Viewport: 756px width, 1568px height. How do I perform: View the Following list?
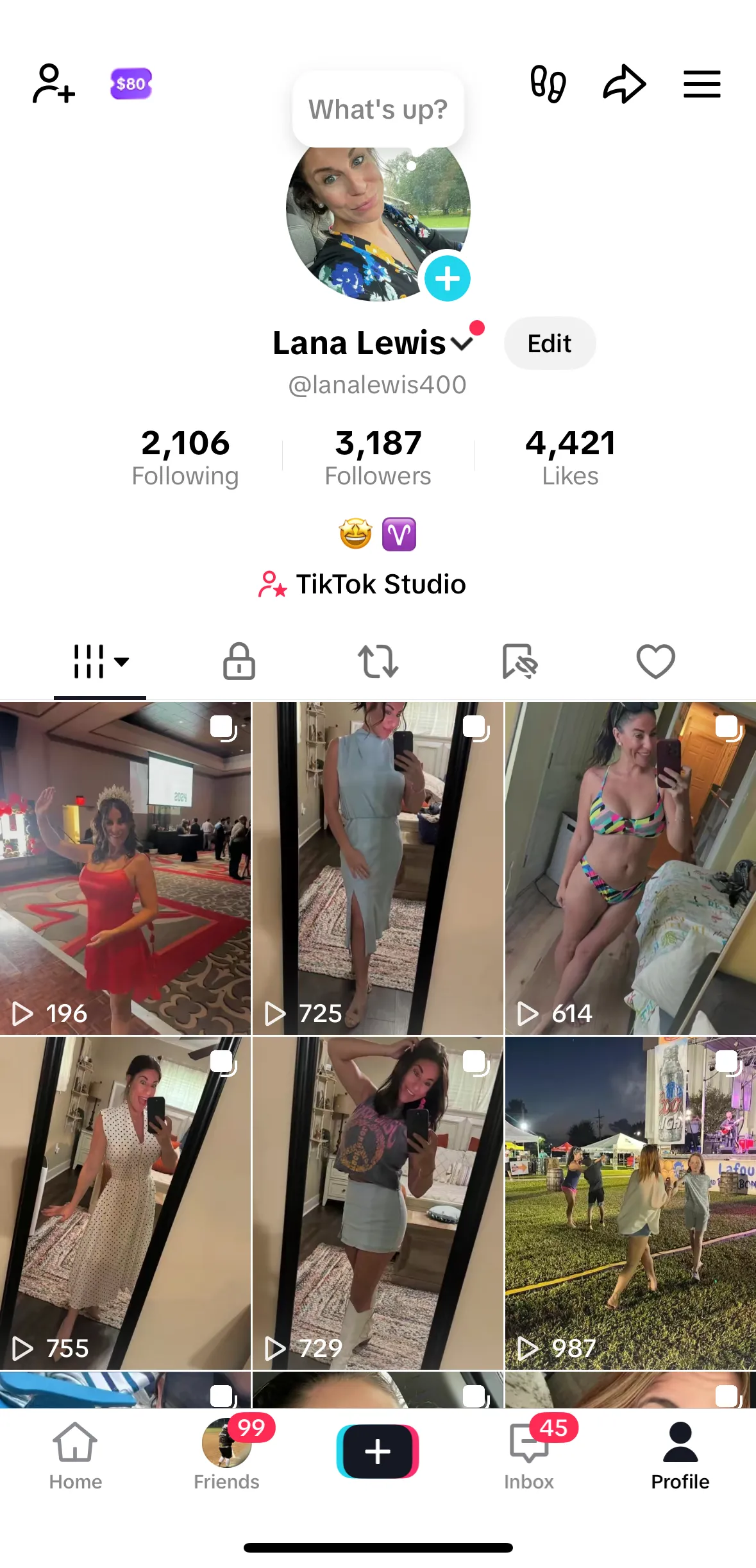[x=185, y=457]
